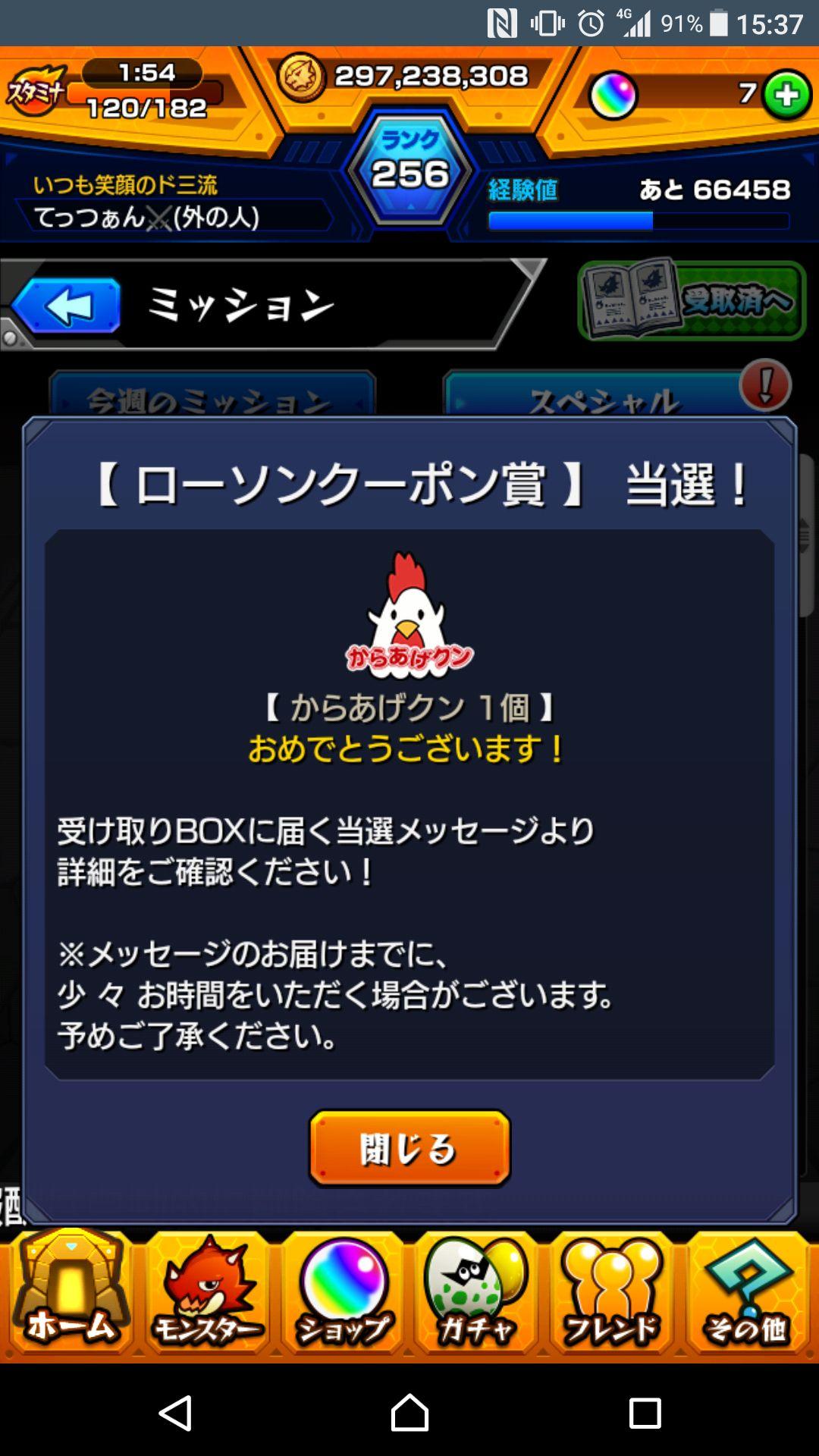Open the ホーム (Home) screen icon
This screenshot has width=819, height=1456.
tap(68, 1297)
